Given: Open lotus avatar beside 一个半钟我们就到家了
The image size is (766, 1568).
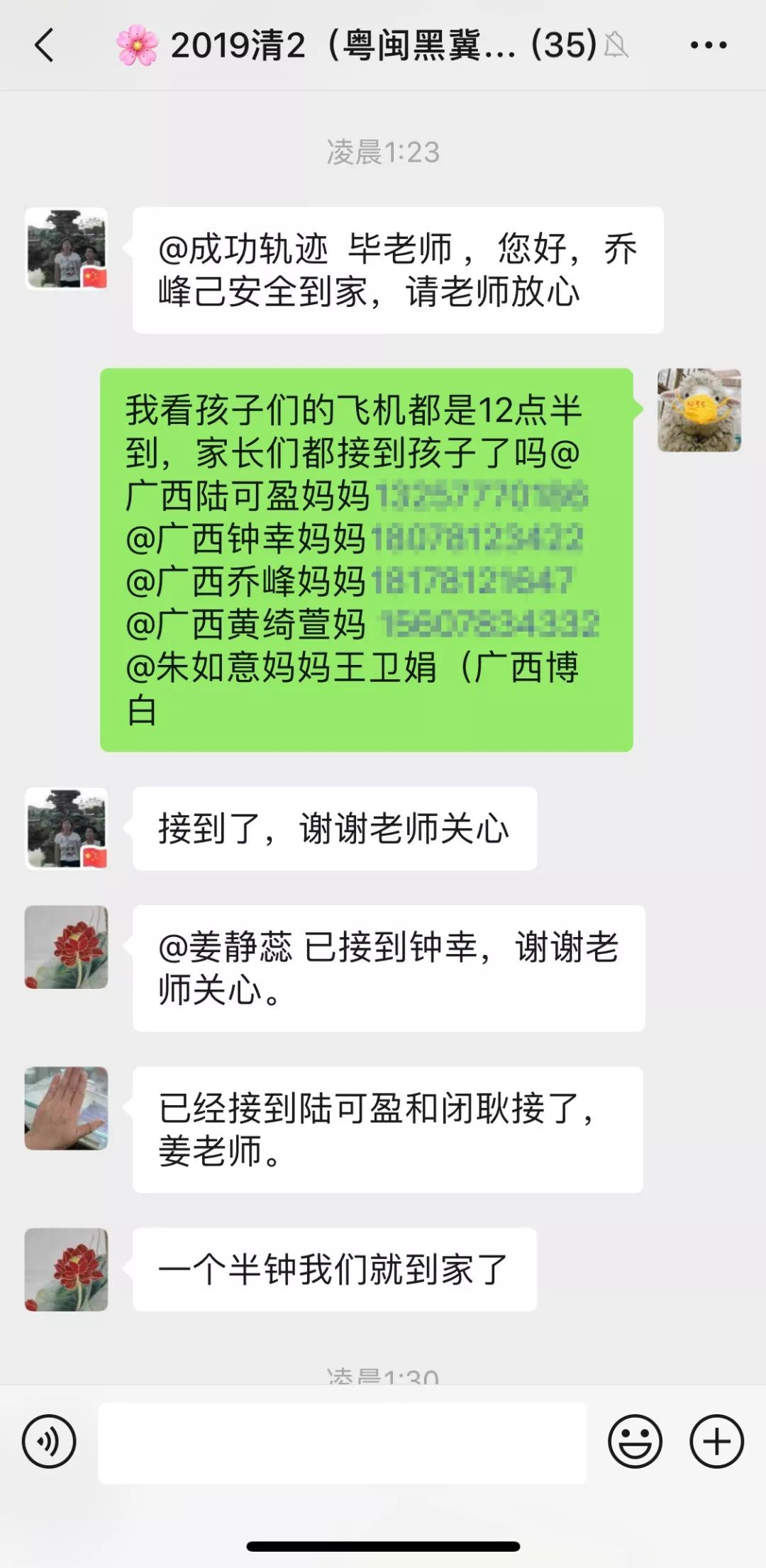Looking at the screenshot, I should point(67,1269).
